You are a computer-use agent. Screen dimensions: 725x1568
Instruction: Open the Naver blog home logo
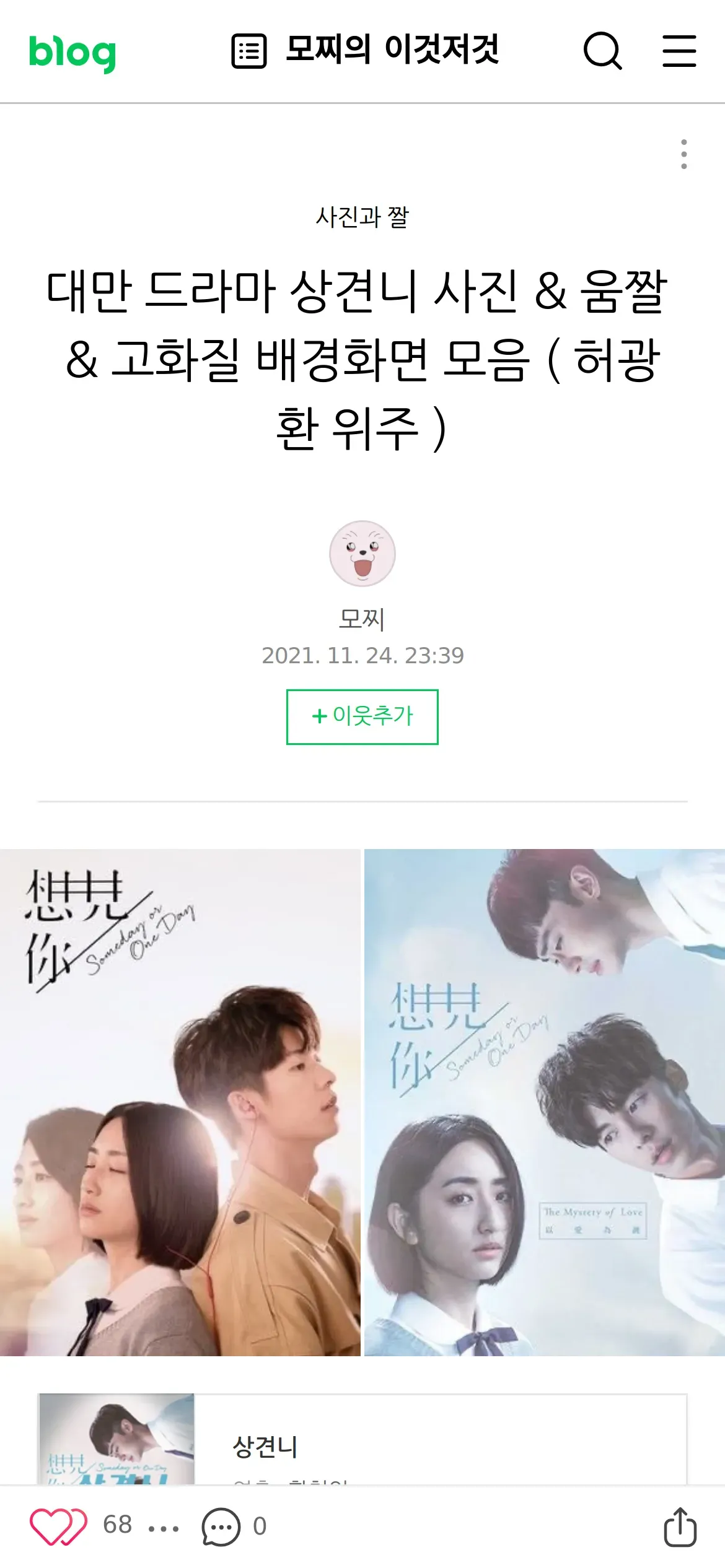[72, 53]
